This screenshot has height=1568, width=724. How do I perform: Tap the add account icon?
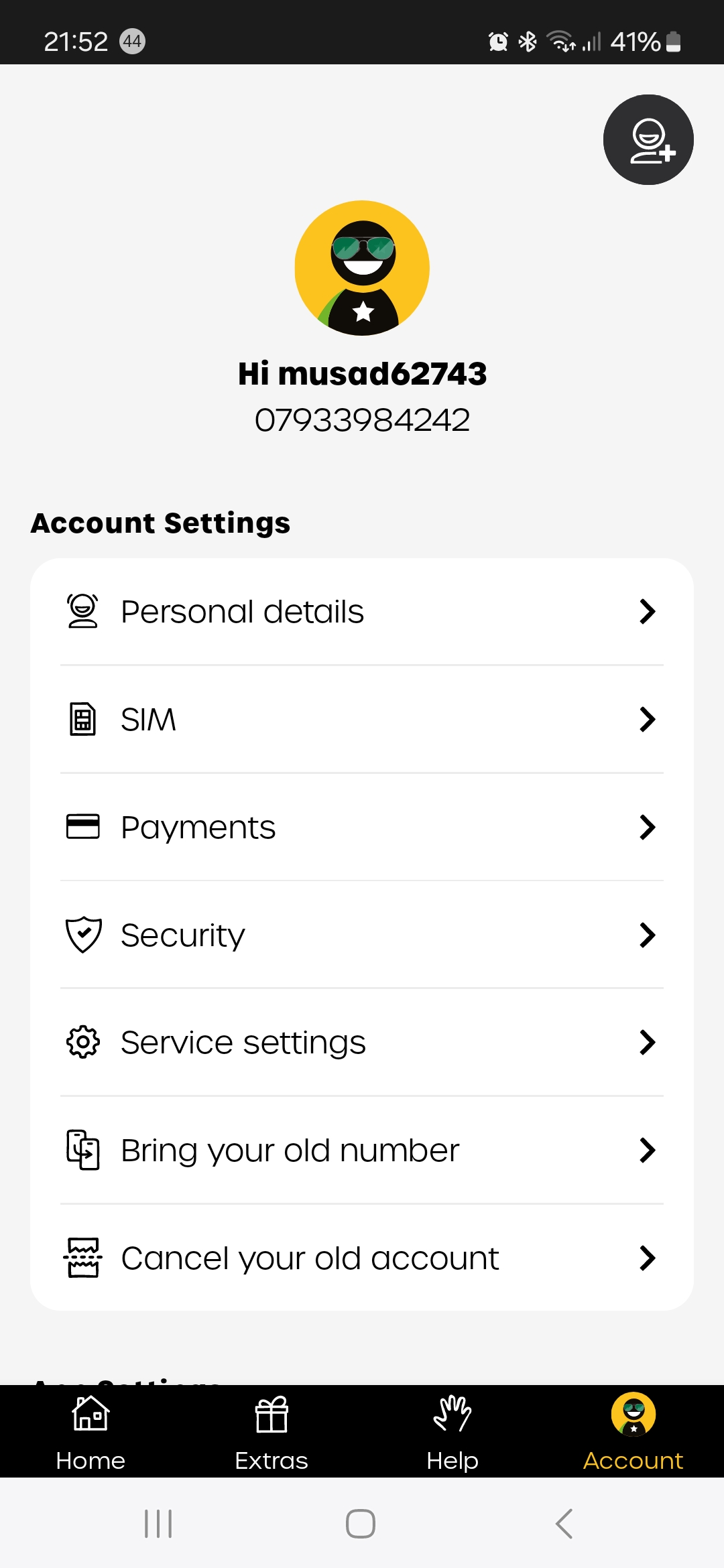[648, 139]
